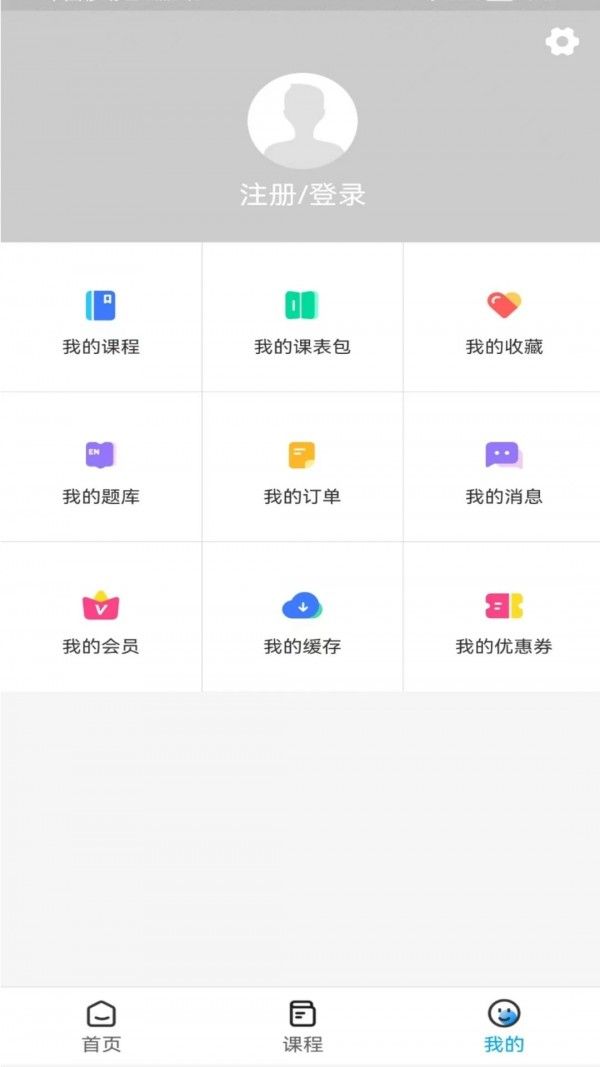Switch to the 课程 tab
Viewport: 600px width, 1067px height.
point(302,1026)
